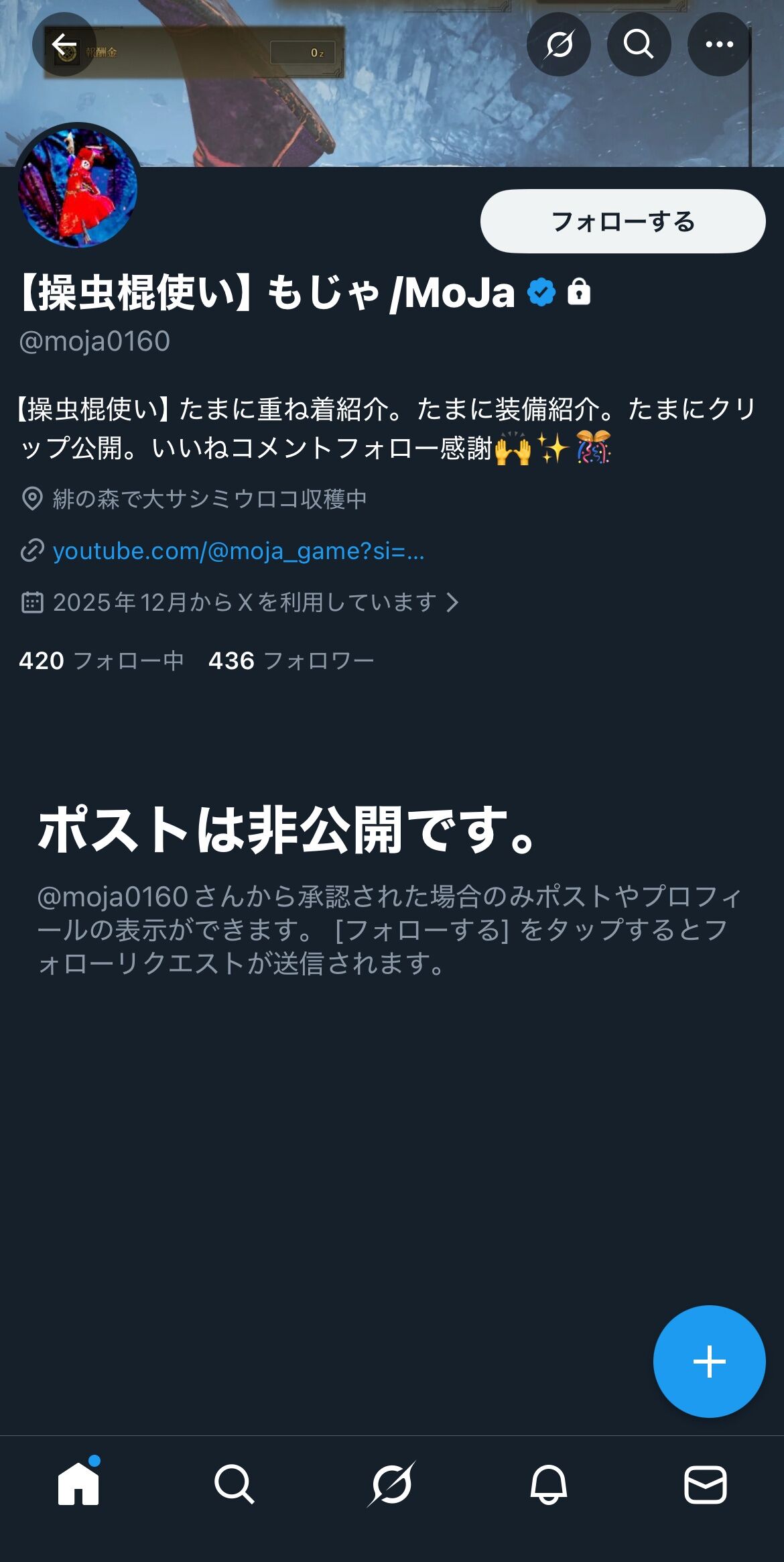This screenshot has width=784, height=1562.
Task: Search this profile with magnifier icon
Action: [x=639, y=44]
